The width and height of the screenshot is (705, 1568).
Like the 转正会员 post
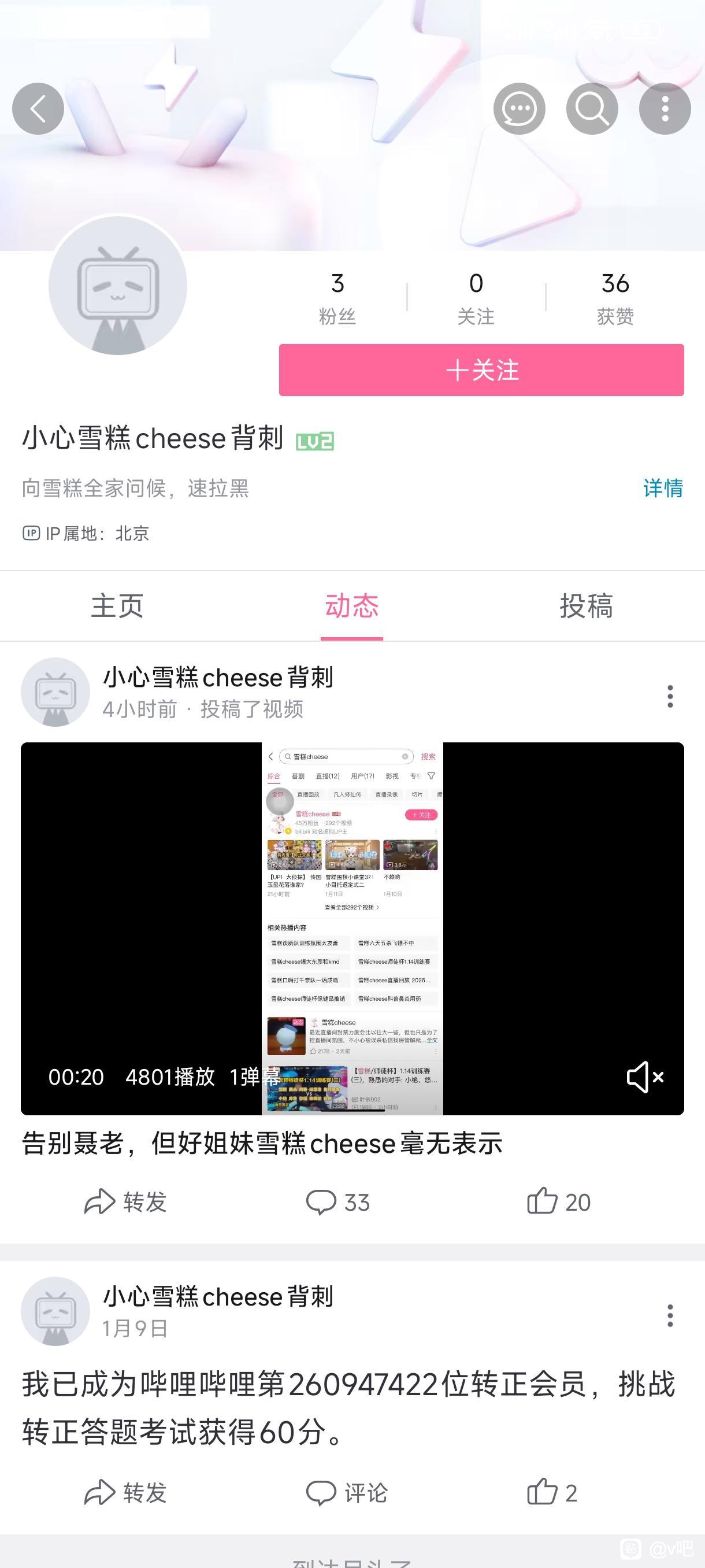(552, 1493)
